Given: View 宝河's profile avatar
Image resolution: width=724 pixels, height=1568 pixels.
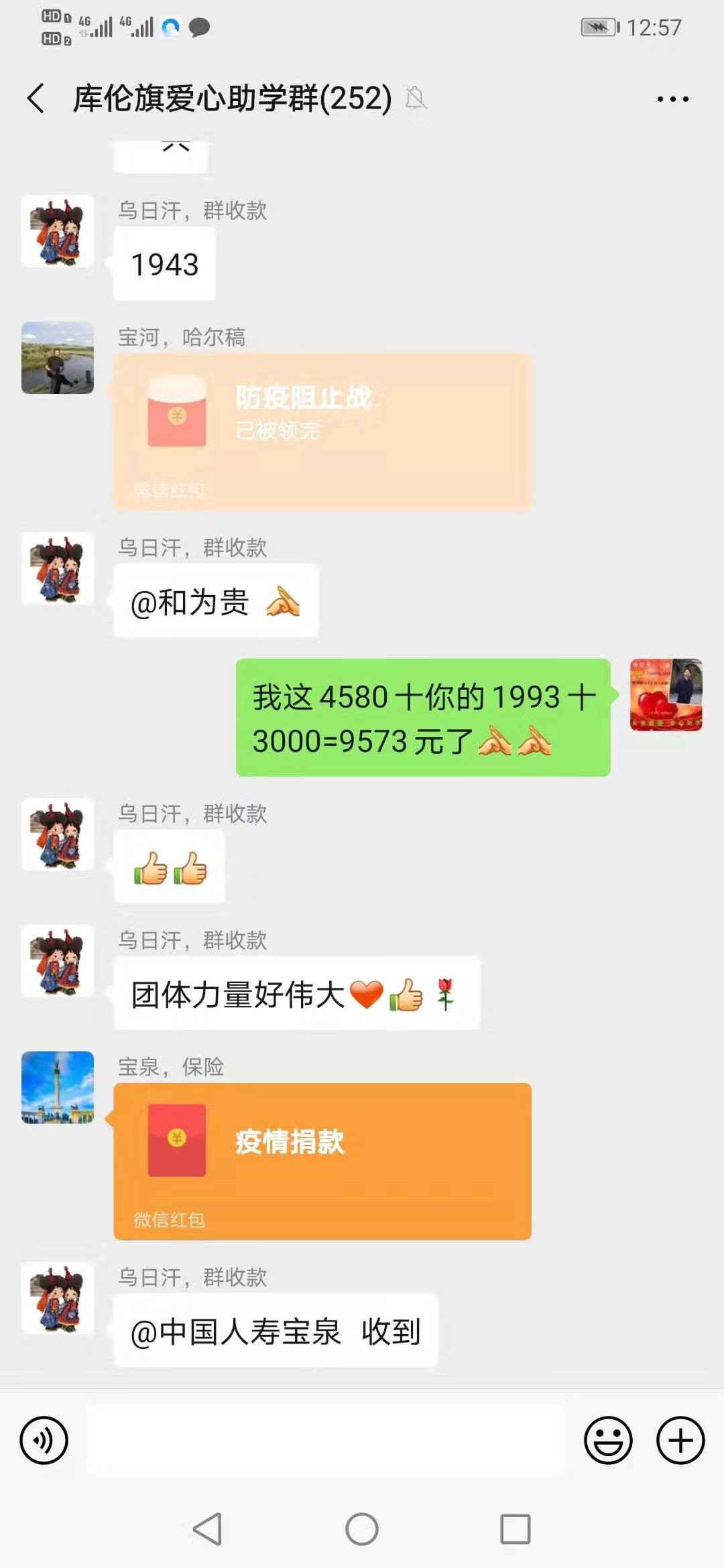Looking at the screenshot, I should [x=58, y=358].
